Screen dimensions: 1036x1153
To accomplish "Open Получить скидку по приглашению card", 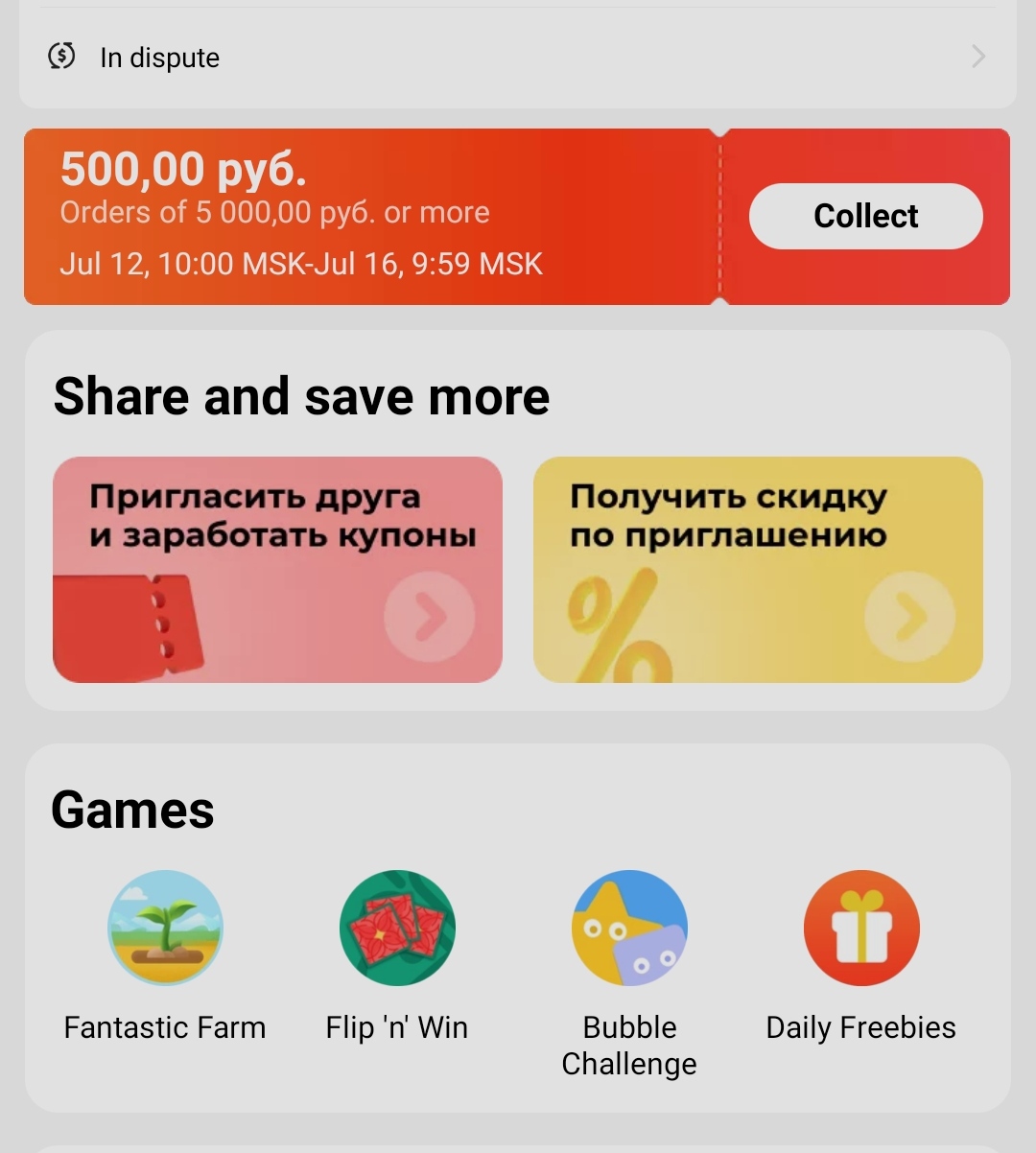I will pos(758,569).
